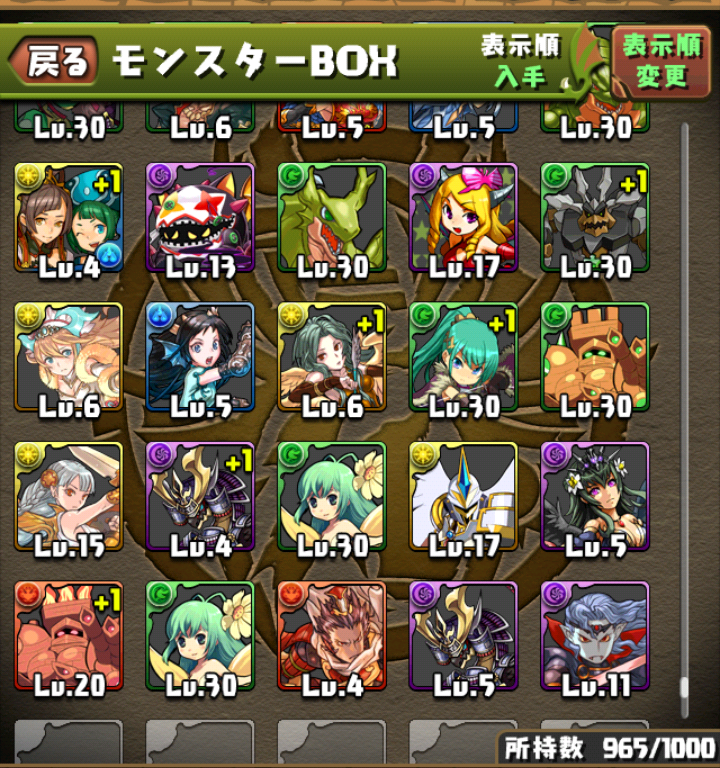Select the Lv.15 white-haired archer monster

[x=68, y=497]
